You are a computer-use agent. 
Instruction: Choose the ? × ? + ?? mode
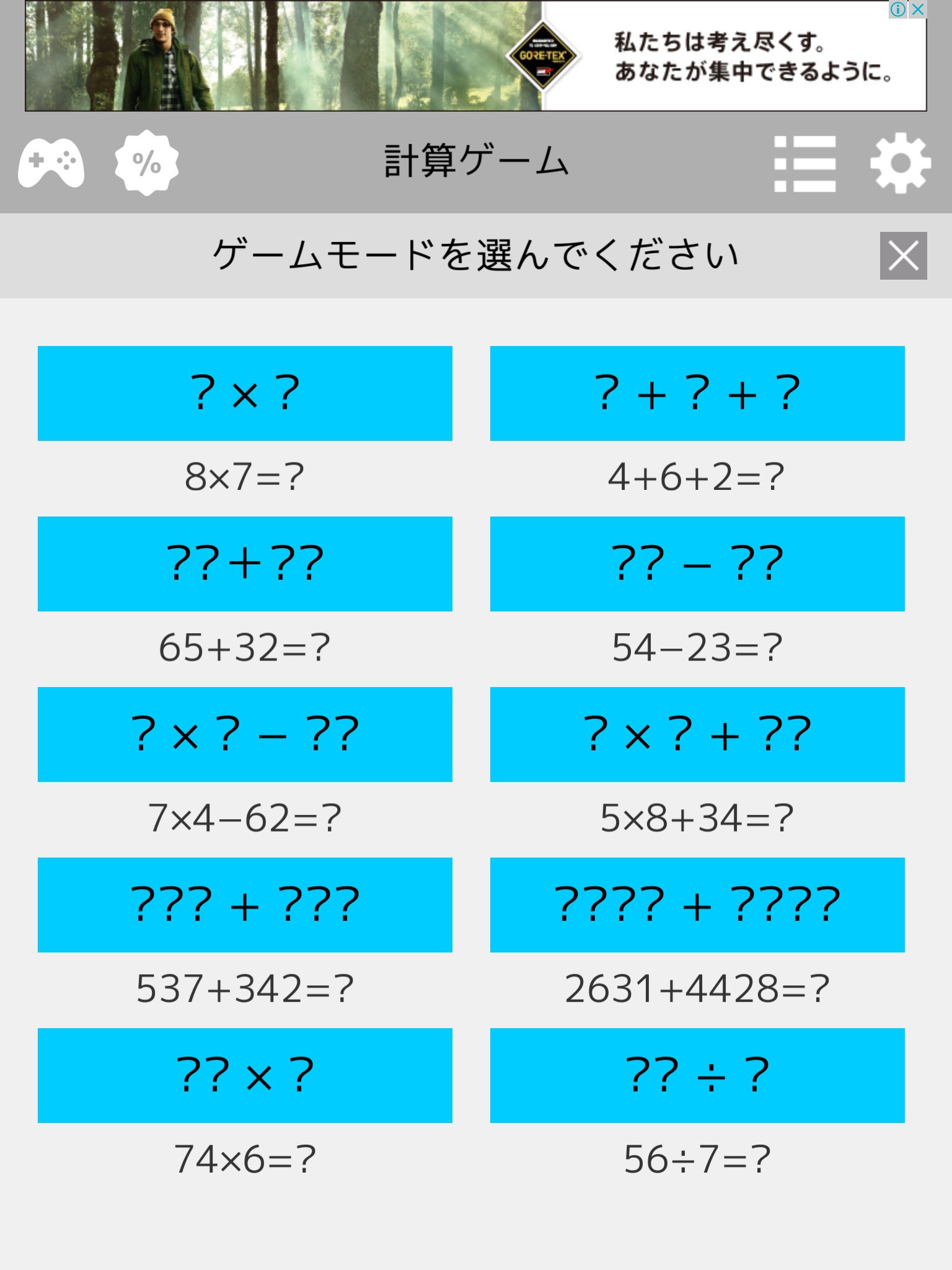coord(697,734)
